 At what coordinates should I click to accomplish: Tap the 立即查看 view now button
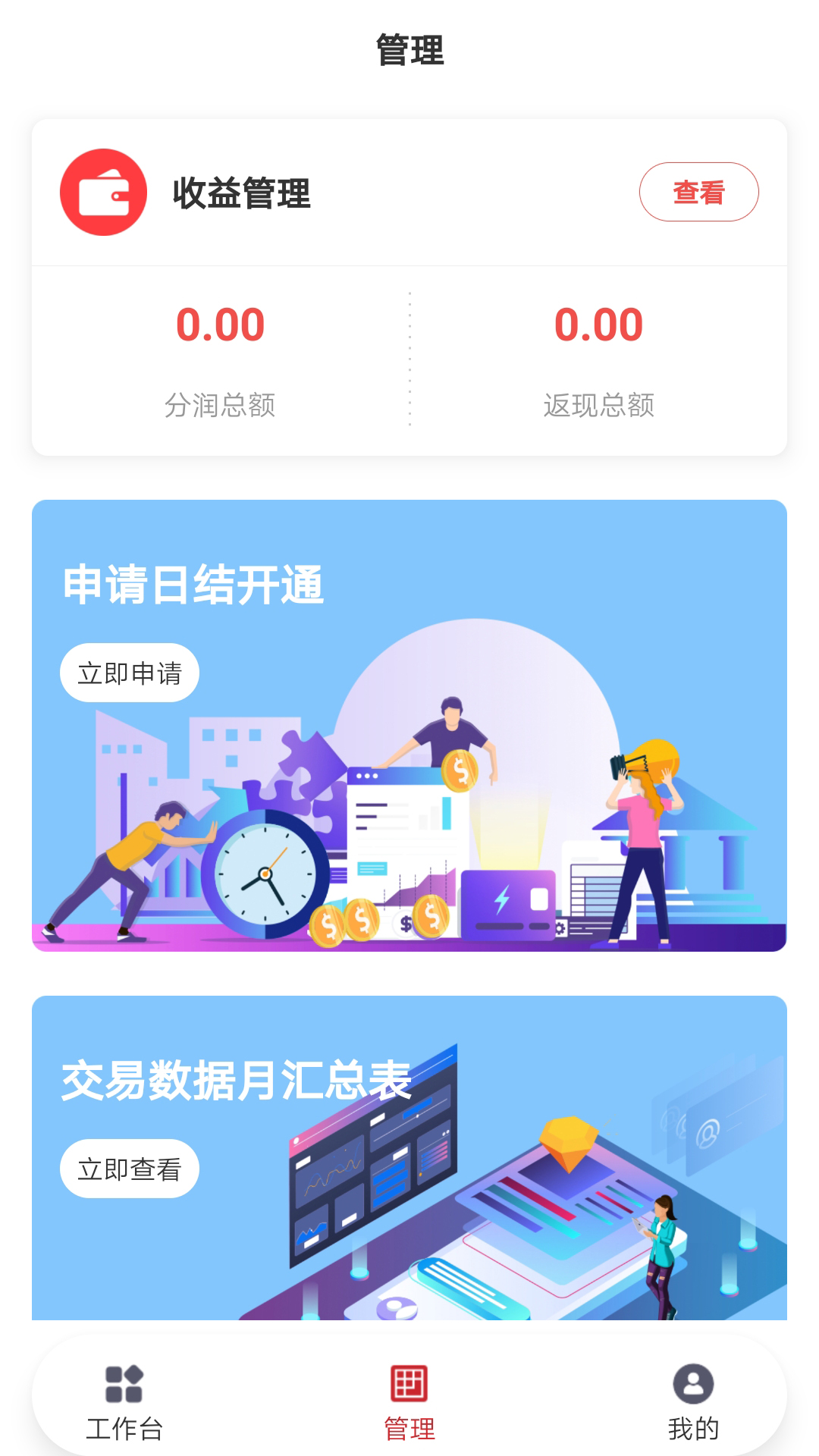pyautogui.click(x=130, y=1169)
